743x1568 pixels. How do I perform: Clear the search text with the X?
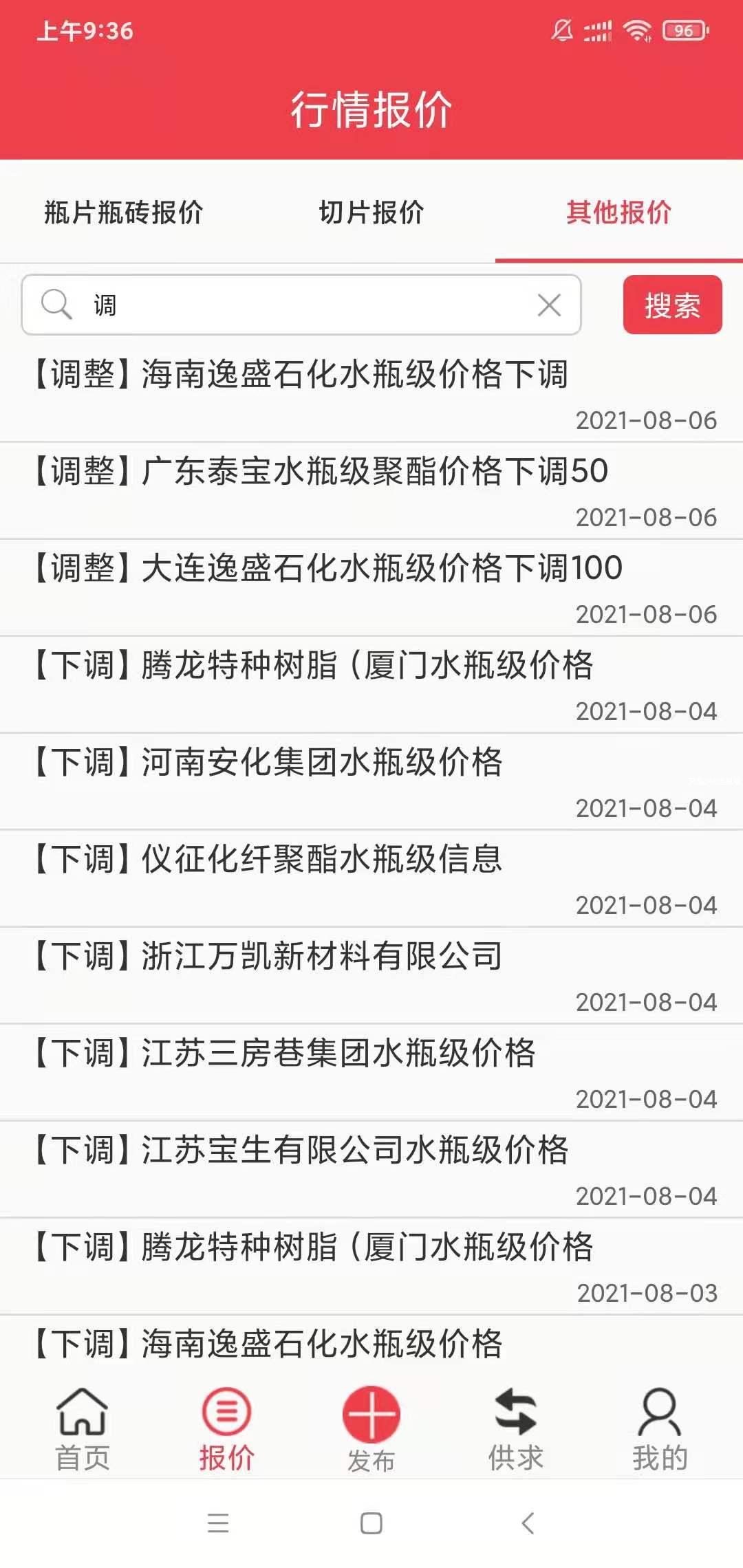point(549,305)
